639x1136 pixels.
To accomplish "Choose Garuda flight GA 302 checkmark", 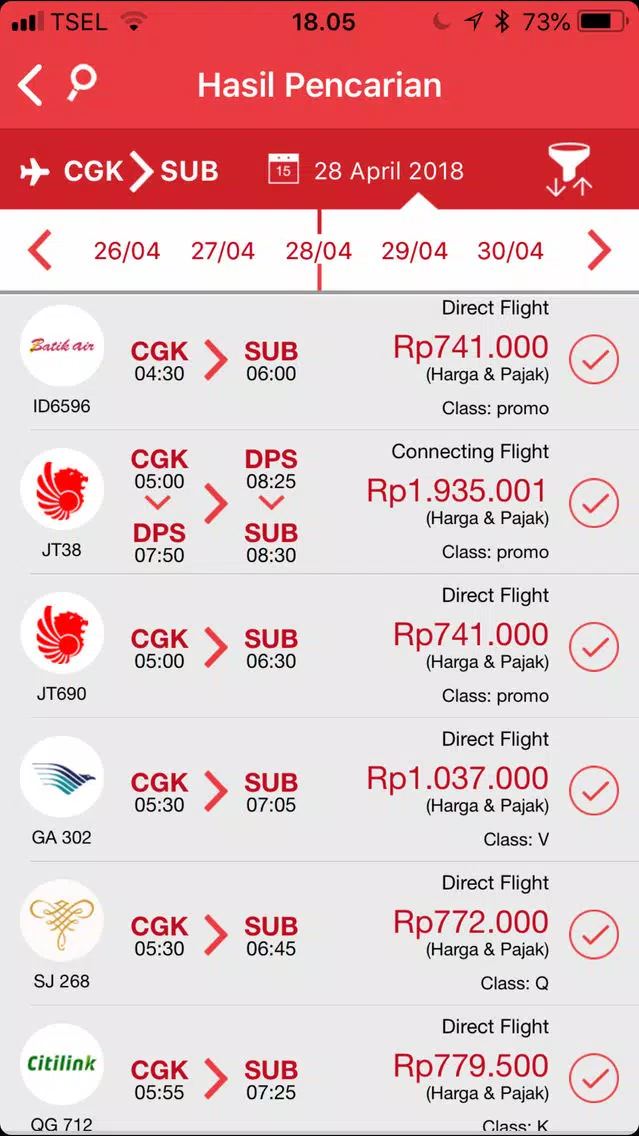I will (594, 790).
